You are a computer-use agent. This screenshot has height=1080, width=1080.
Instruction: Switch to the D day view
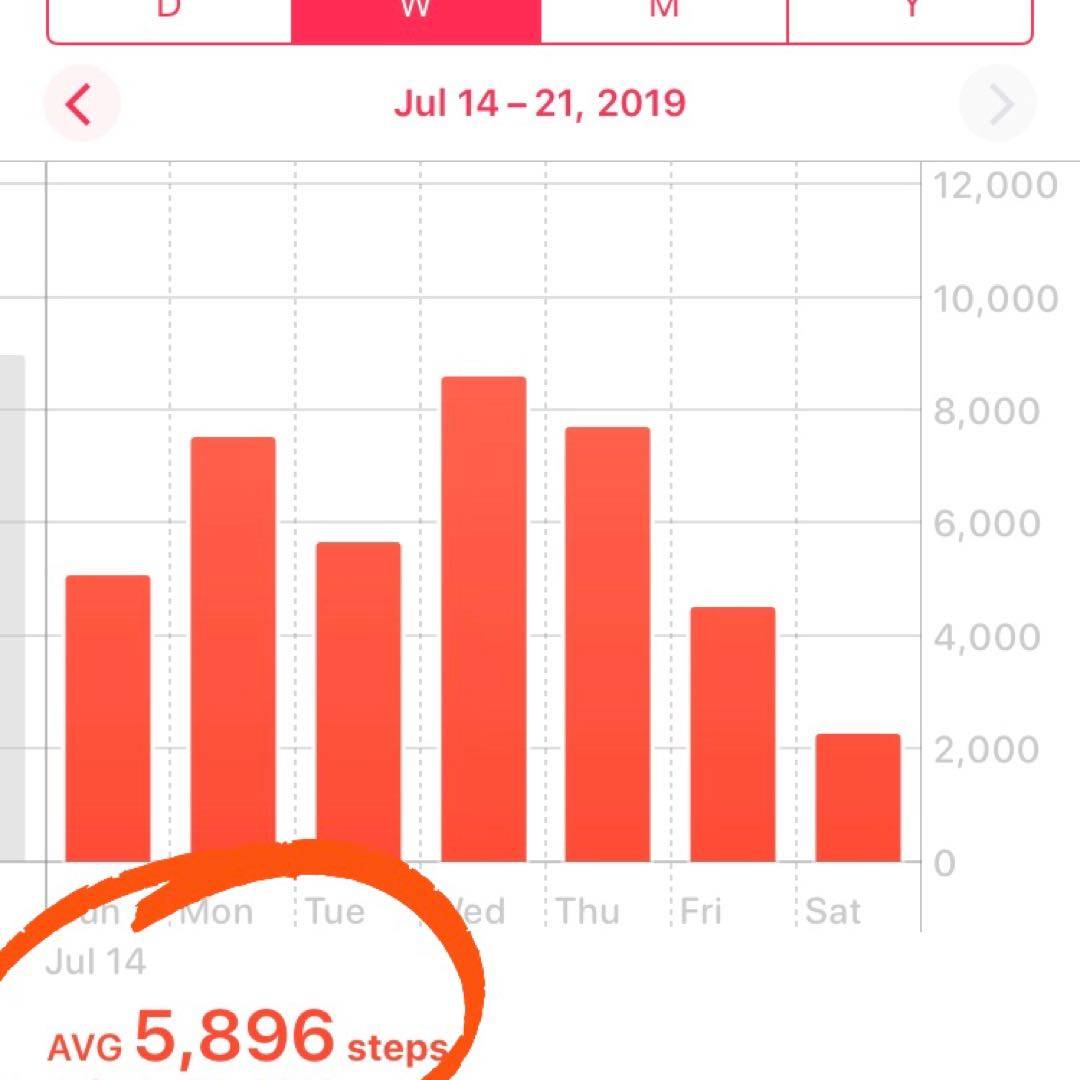[x=169, y=18]
